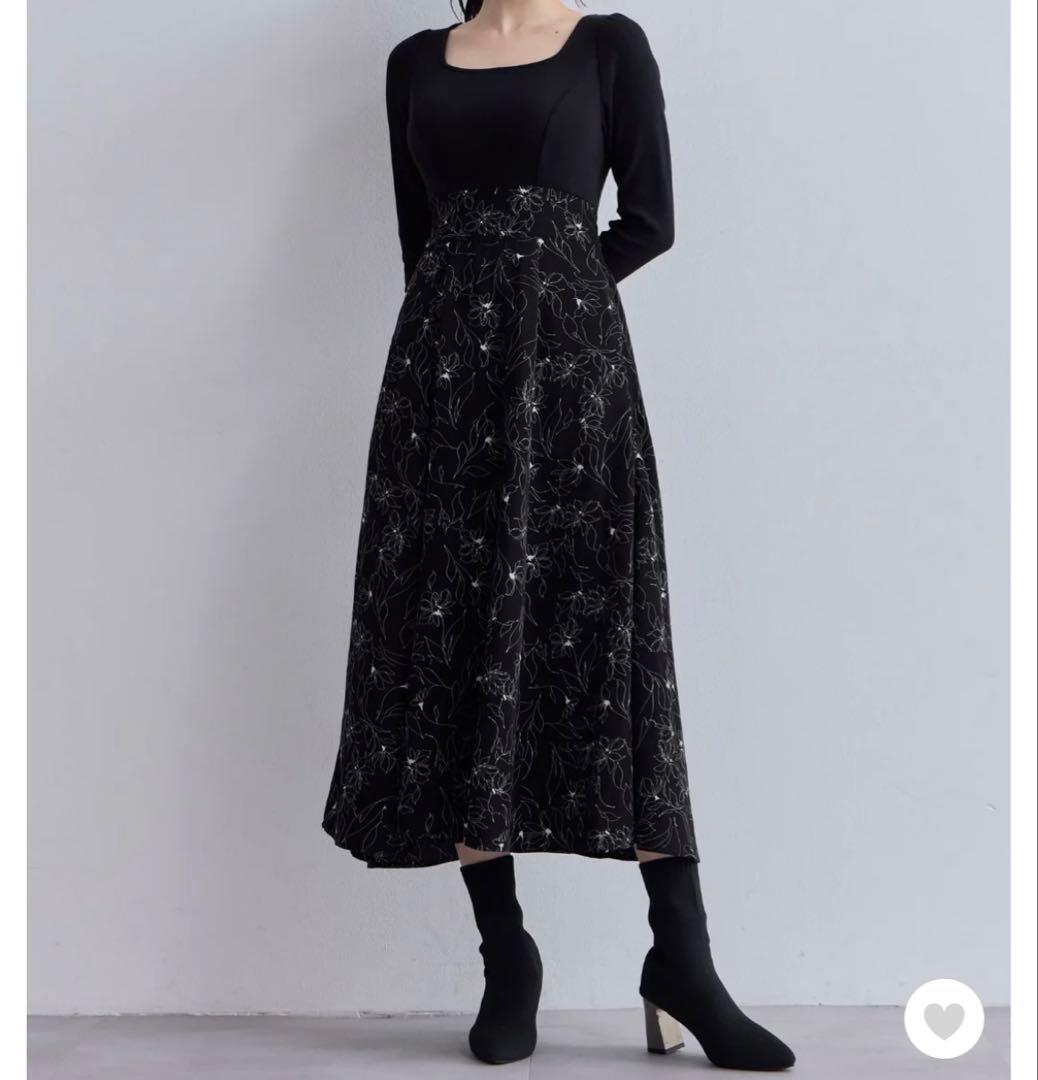
Task: Add this dress to favorites with the heart
Action: (944, 1018)
